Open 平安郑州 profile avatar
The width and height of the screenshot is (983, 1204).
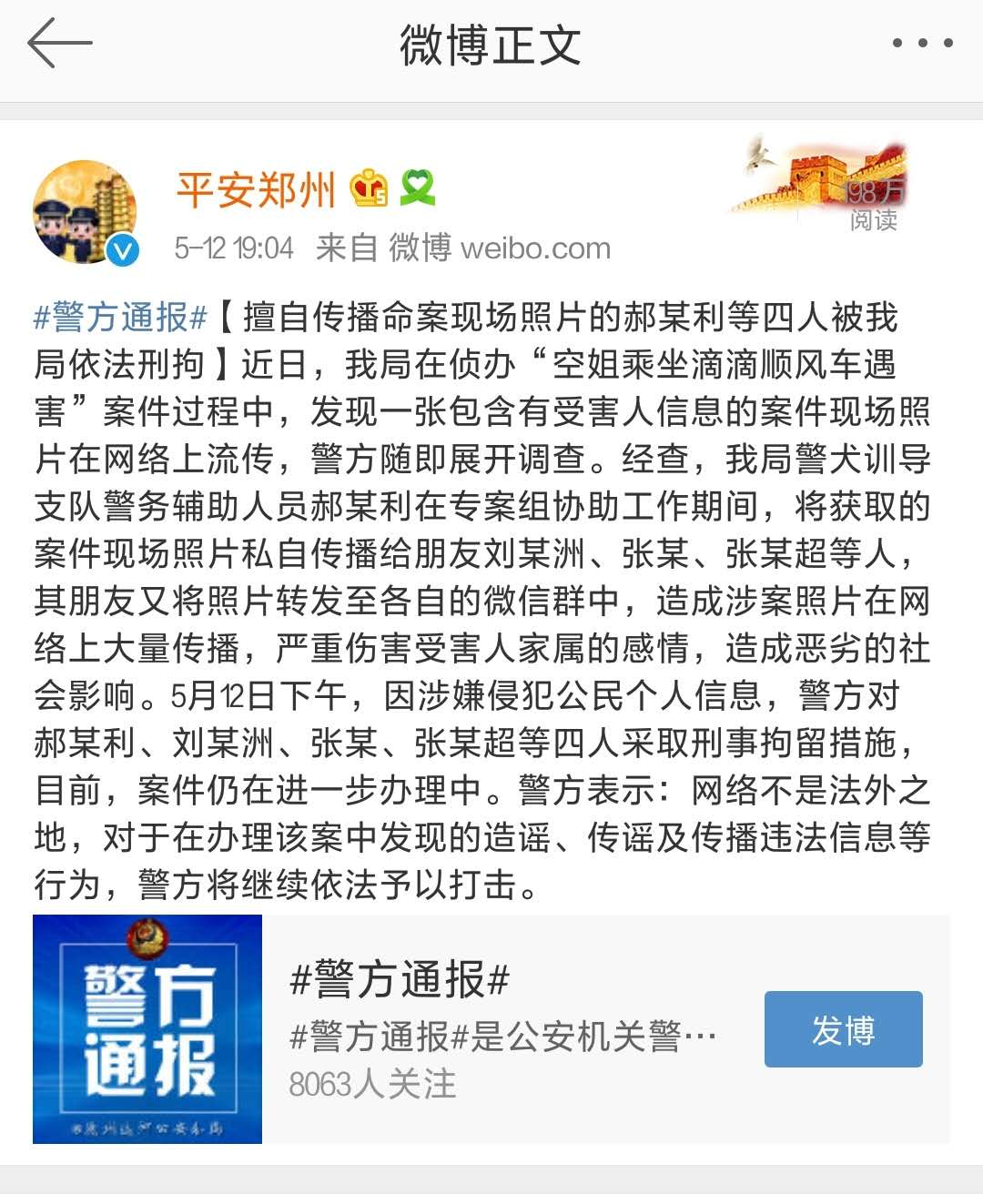tap(85, 213)
